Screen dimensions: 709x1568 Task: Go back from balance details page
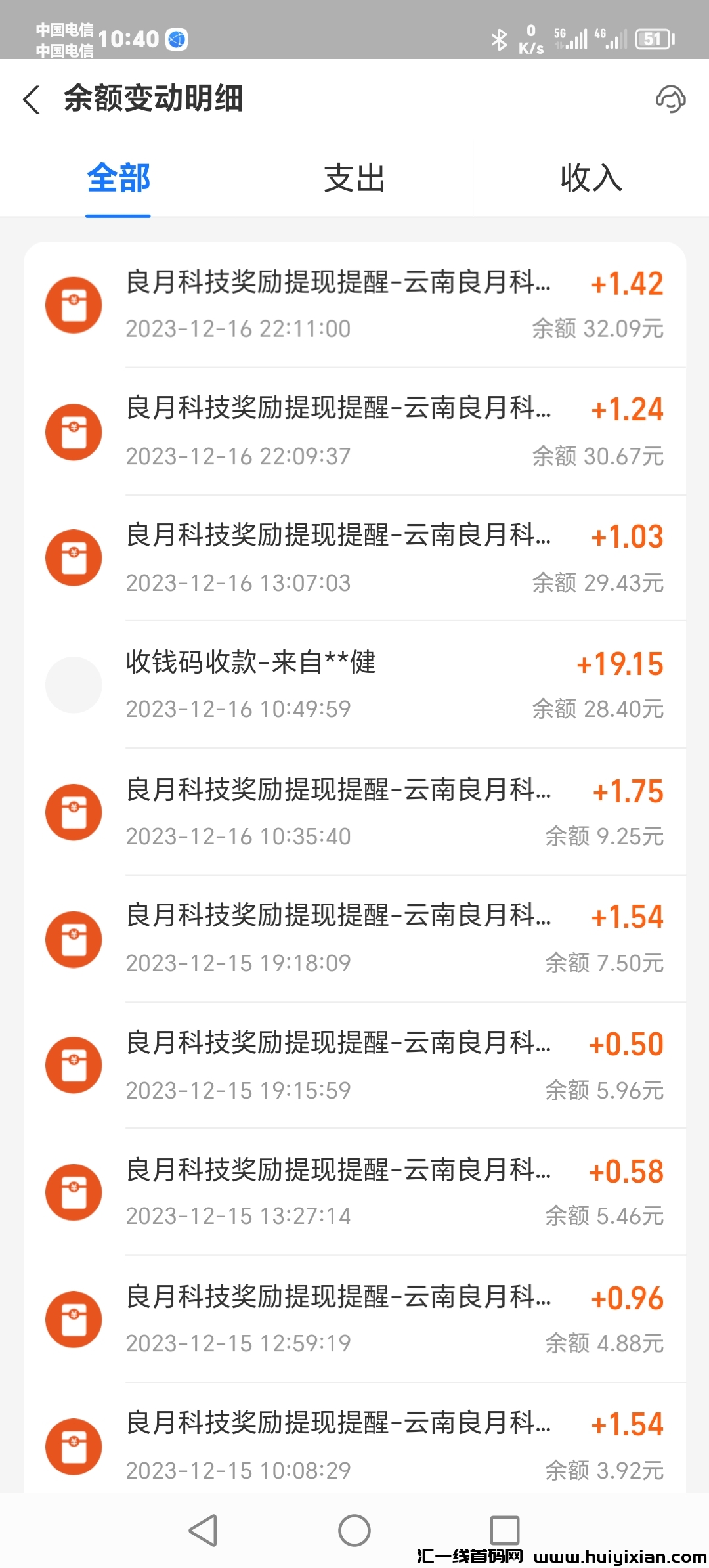point(32,100)
